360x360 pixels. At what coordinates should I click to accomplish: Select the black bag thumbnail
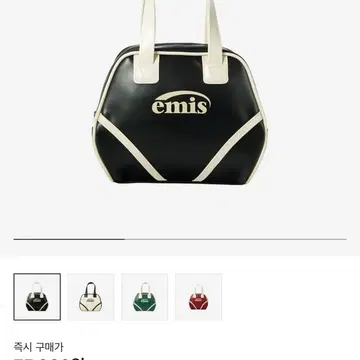pyautogui.click(x=37, y=297)
